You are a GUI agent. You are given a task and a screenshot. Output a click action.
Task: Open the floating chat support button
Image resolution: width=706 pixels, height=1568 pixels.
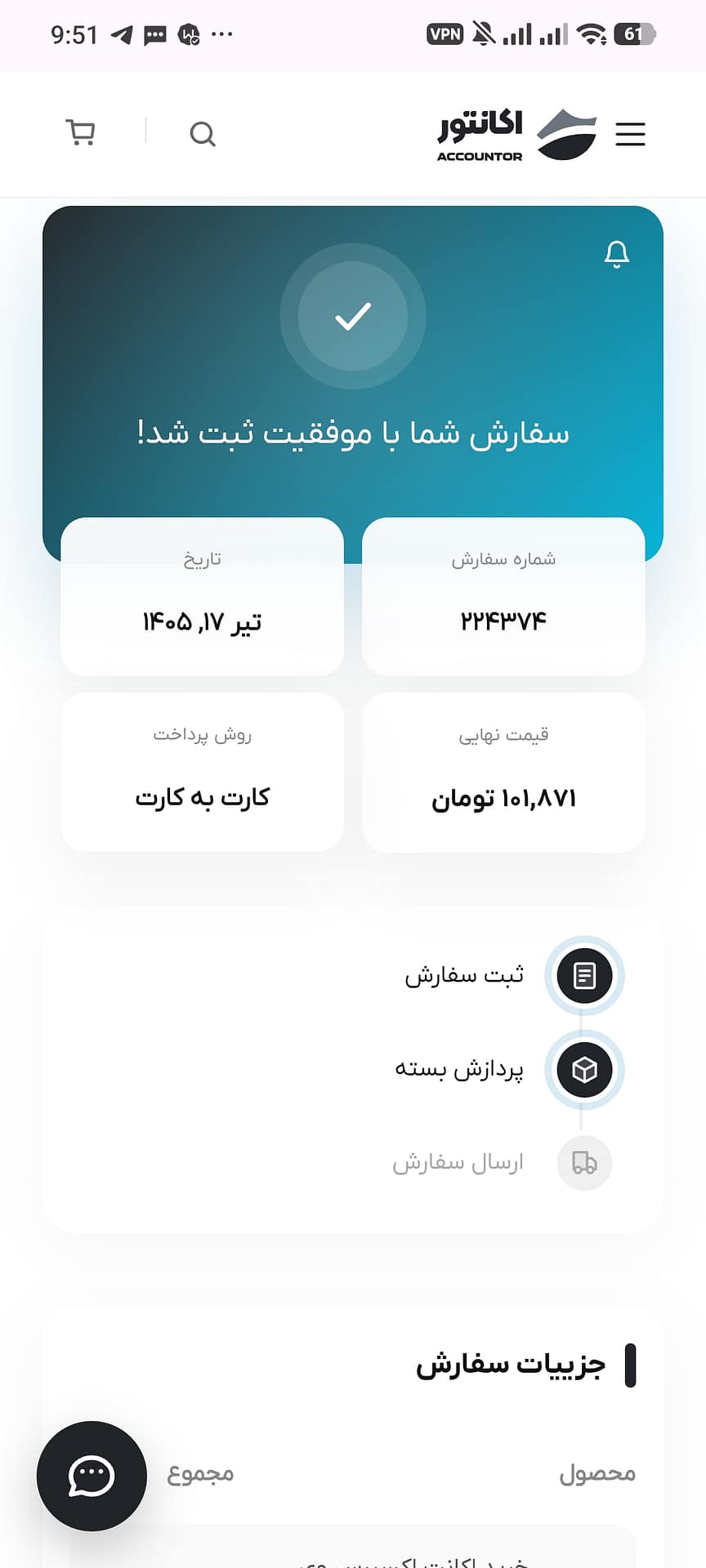click(92, 1476)
